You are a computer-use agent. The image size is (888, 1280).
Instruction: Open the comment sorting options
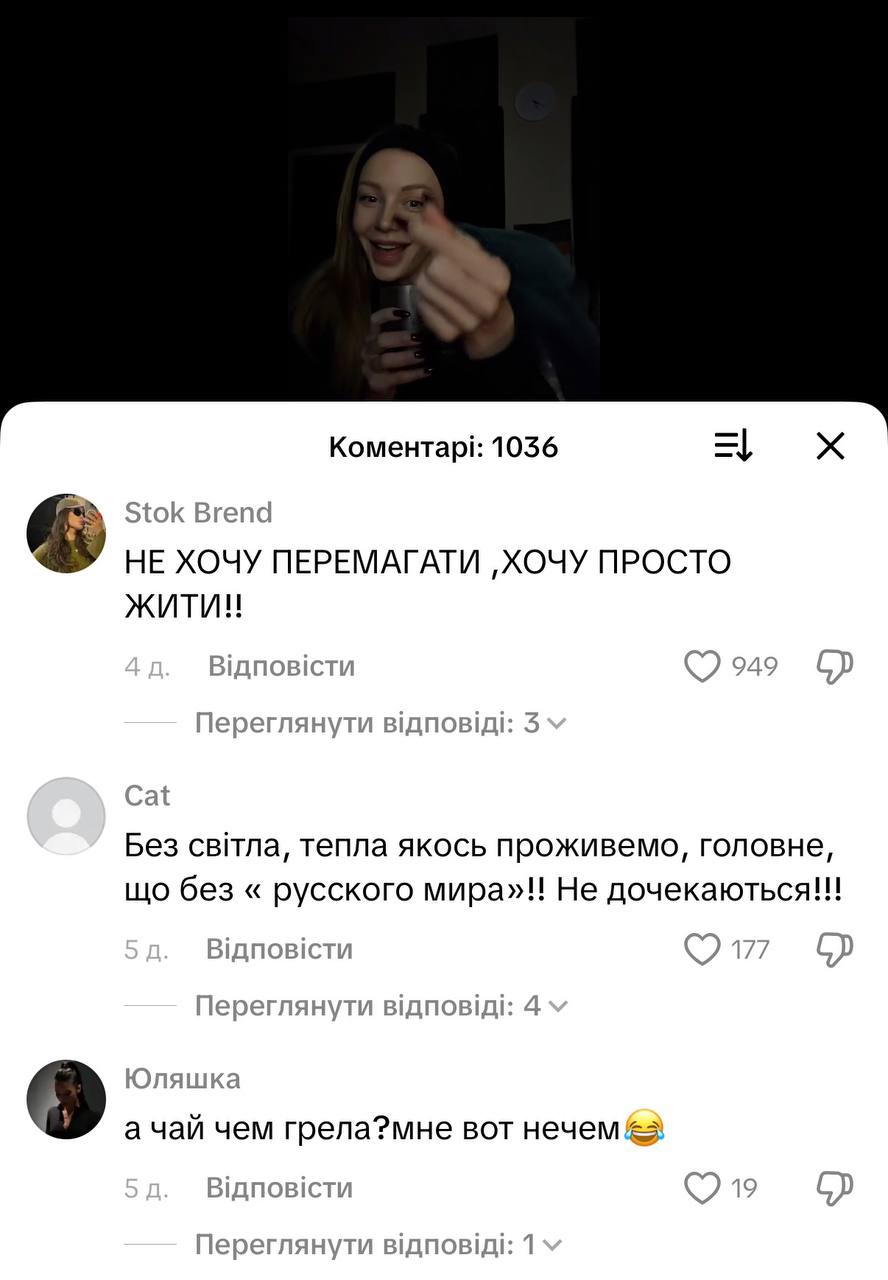click(733, 447)
